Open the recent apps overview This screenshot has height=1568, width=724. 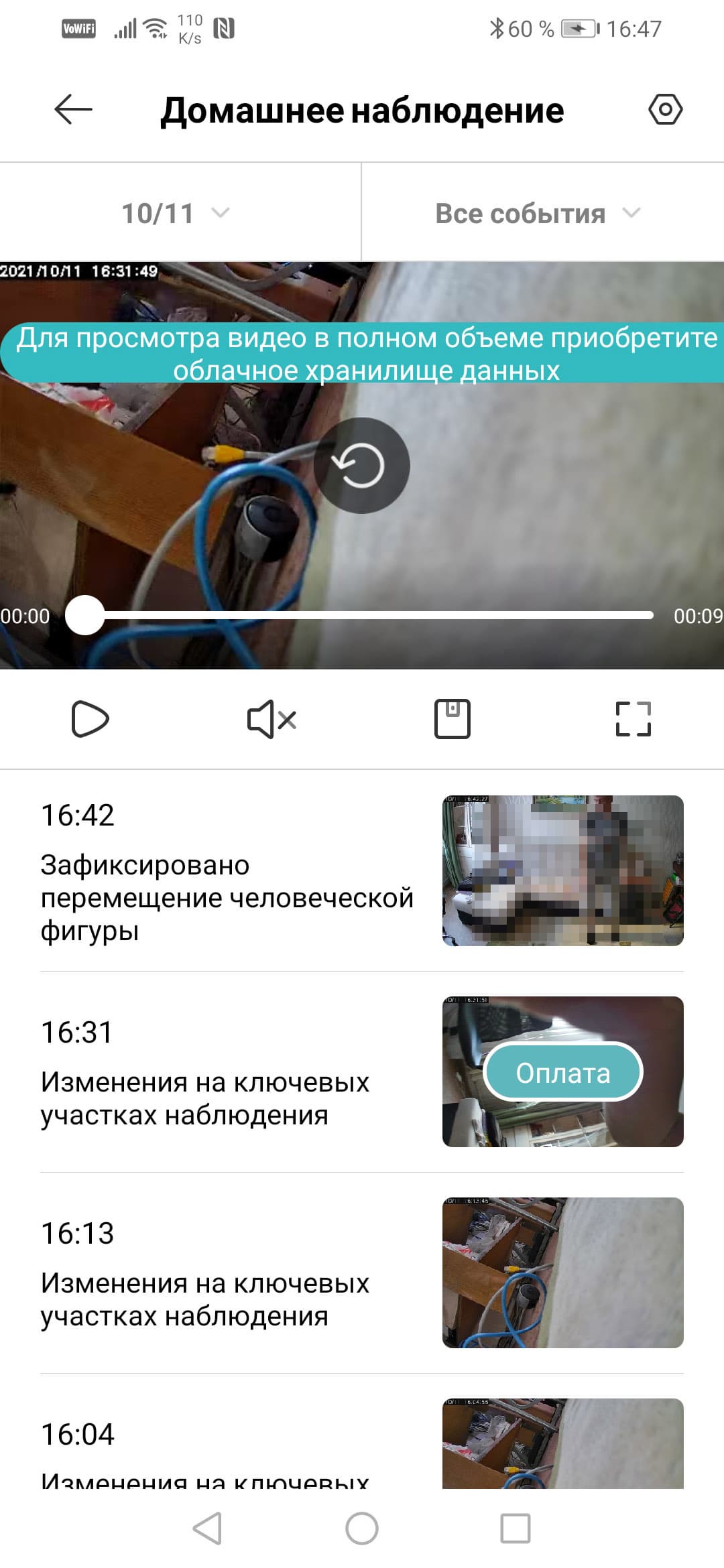[x=516, y=1528]
